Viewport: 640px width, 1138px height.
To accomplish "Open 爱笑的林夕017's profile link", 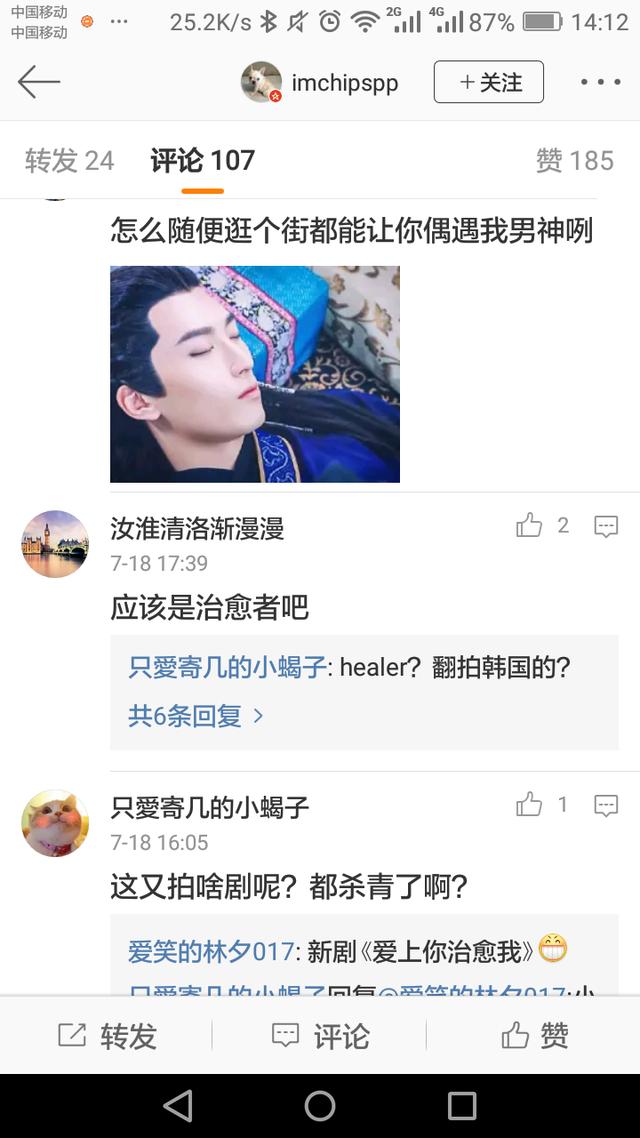I will click(210, 951).
